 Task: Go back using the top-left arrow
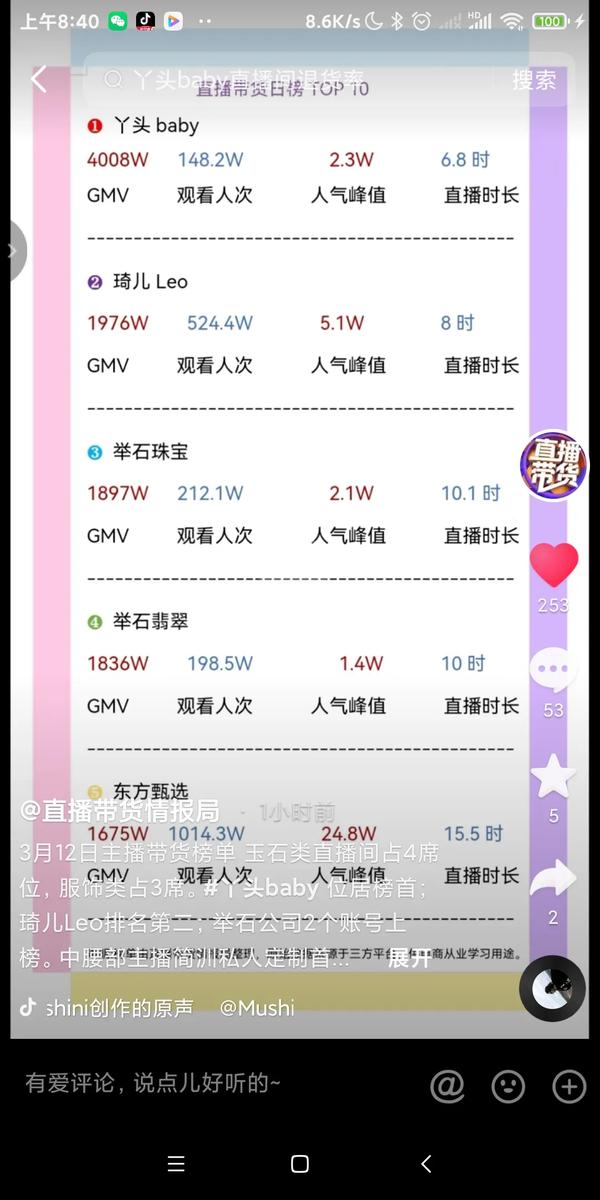[39, 80]
